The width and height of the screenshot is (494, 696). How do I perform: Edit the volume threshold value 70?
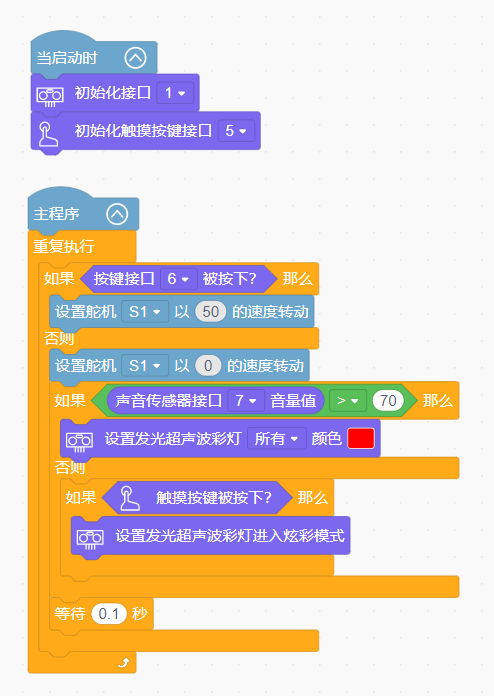[x=388, y=401]
